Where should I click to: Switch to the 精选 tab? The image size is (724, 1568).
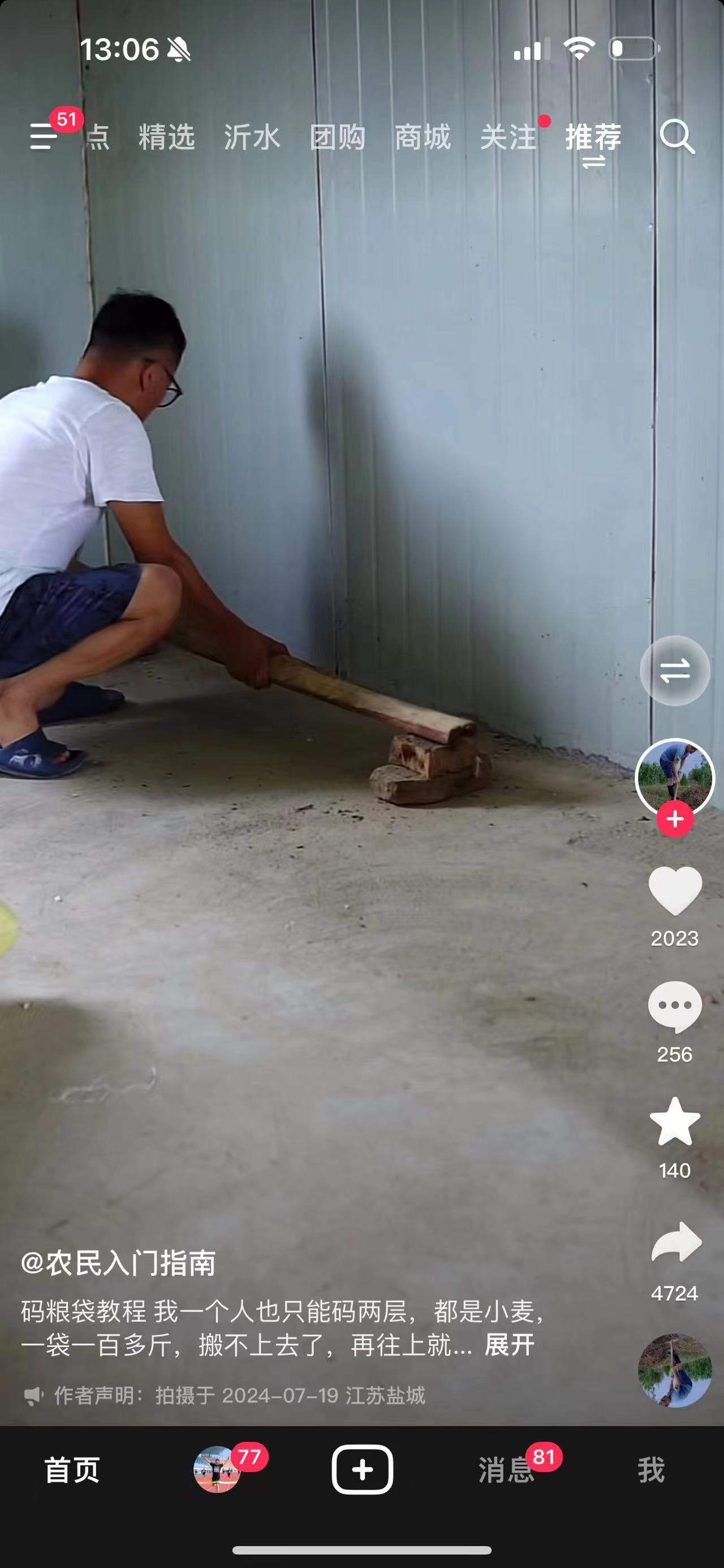[167, 137]
